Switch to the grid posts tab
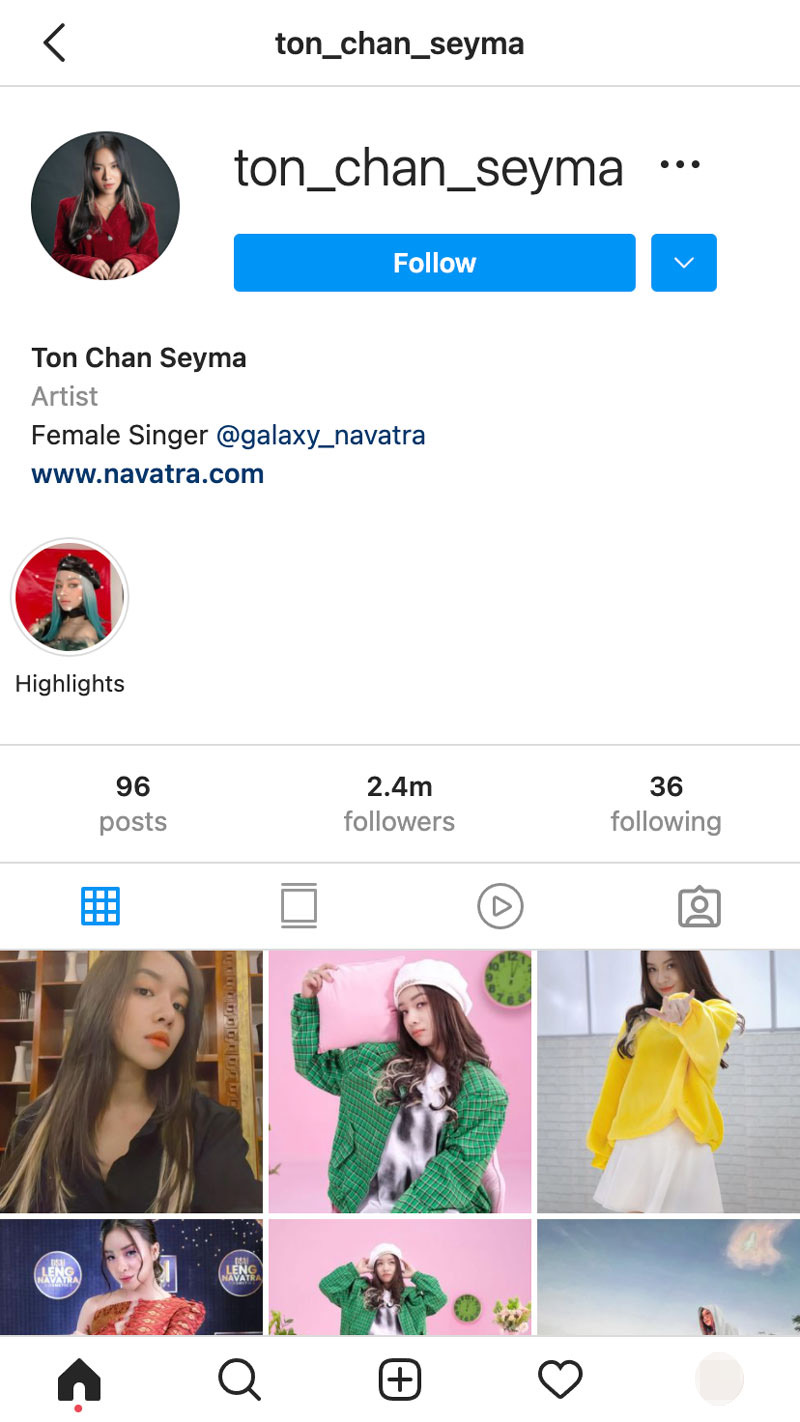Viewport: 800px width, 1422px height. 100,907
